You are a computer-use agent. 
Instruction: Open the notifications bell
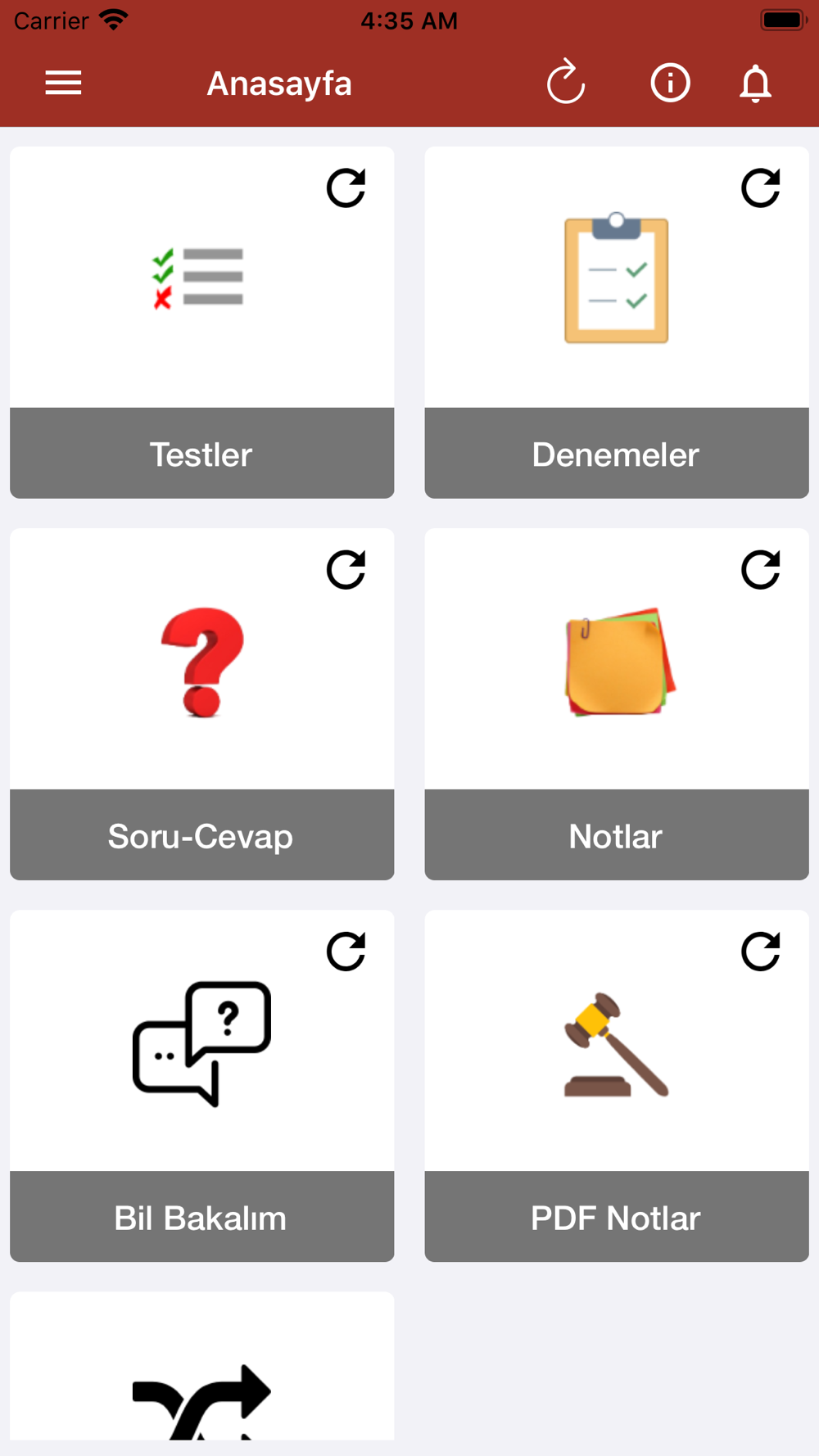(x=755, y=84)
